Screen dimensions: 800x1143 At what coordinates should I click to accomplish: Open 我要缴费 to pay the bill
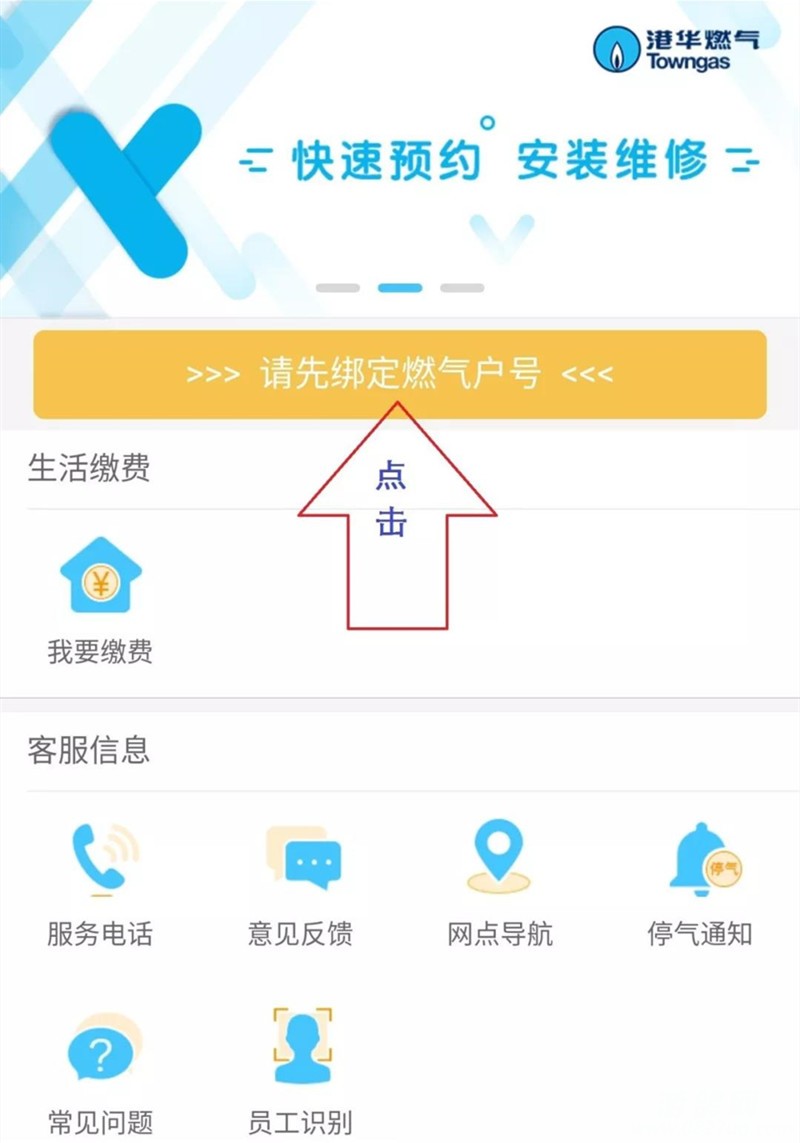tap(100, 600)
